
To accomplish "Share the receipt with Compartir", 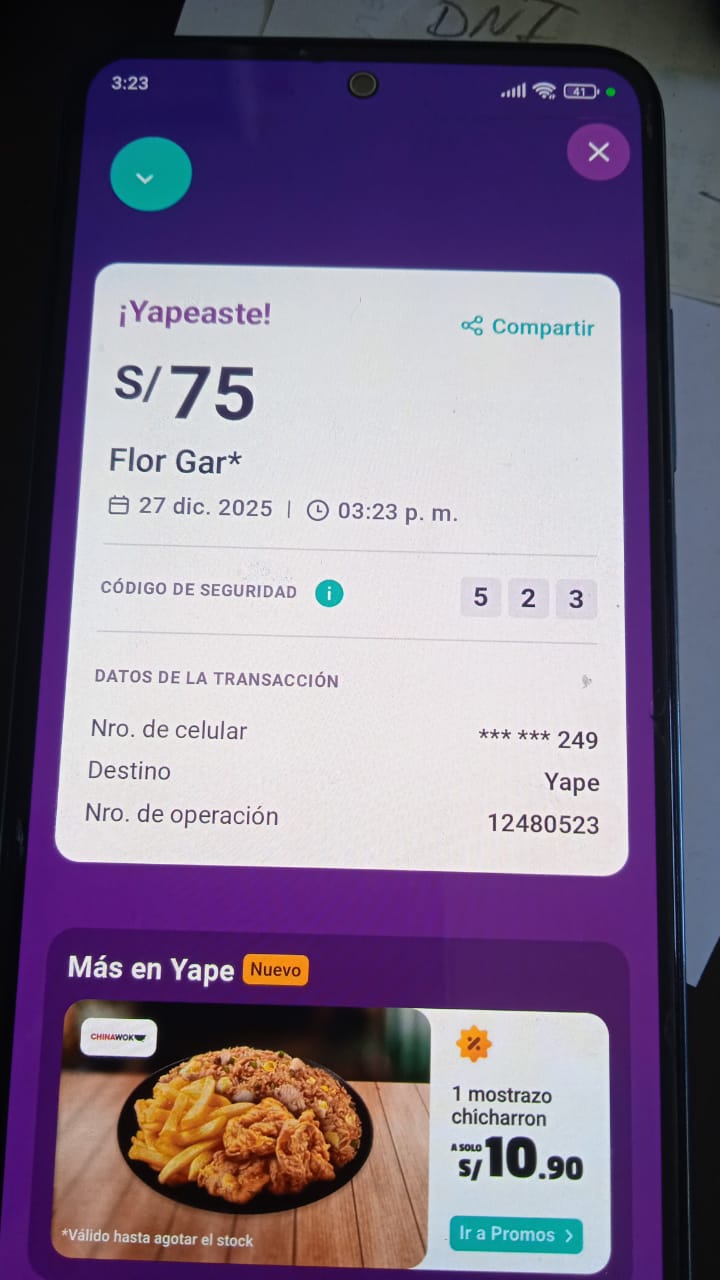I will 528,327.
